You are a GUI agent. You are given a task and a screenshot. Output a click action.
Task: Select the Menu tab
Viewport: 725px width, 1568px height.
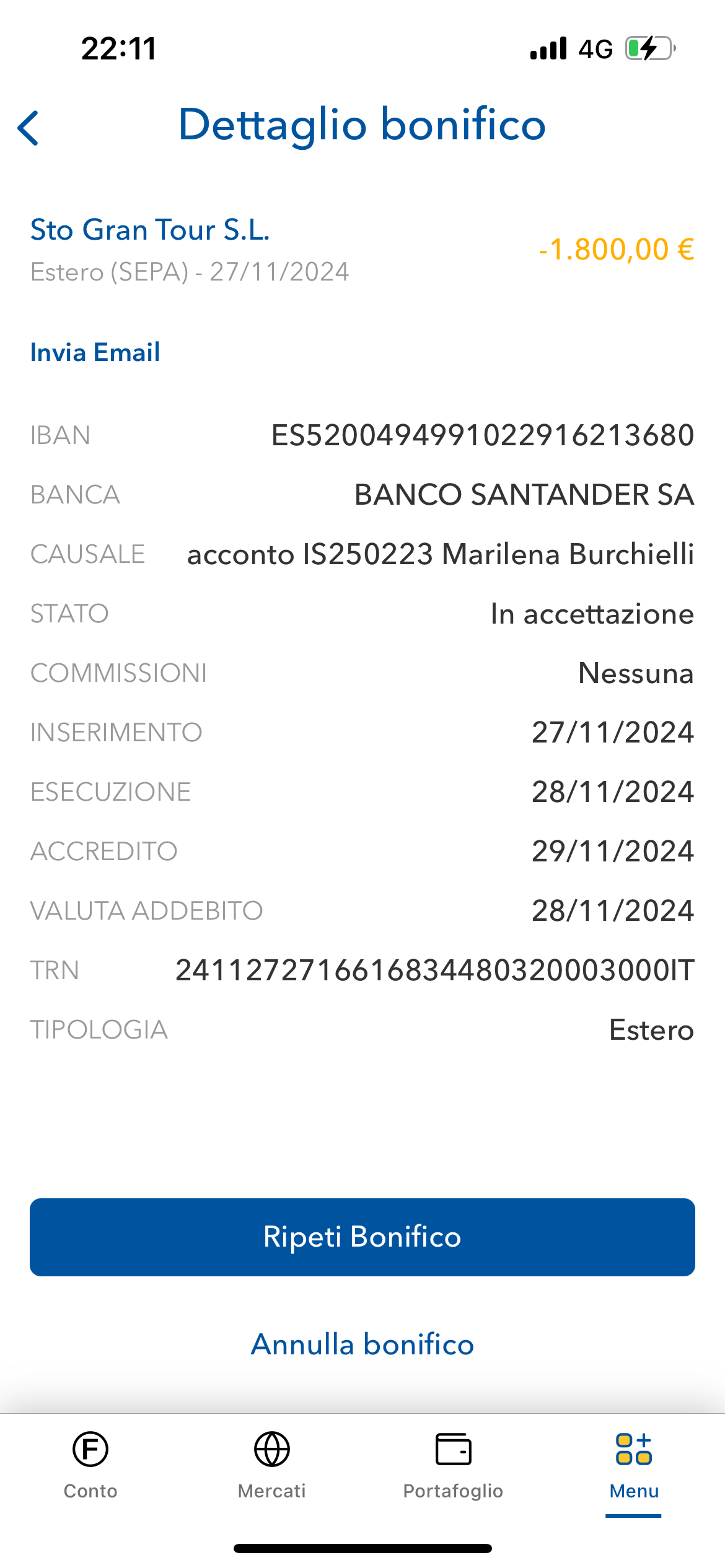[634, 1465]
